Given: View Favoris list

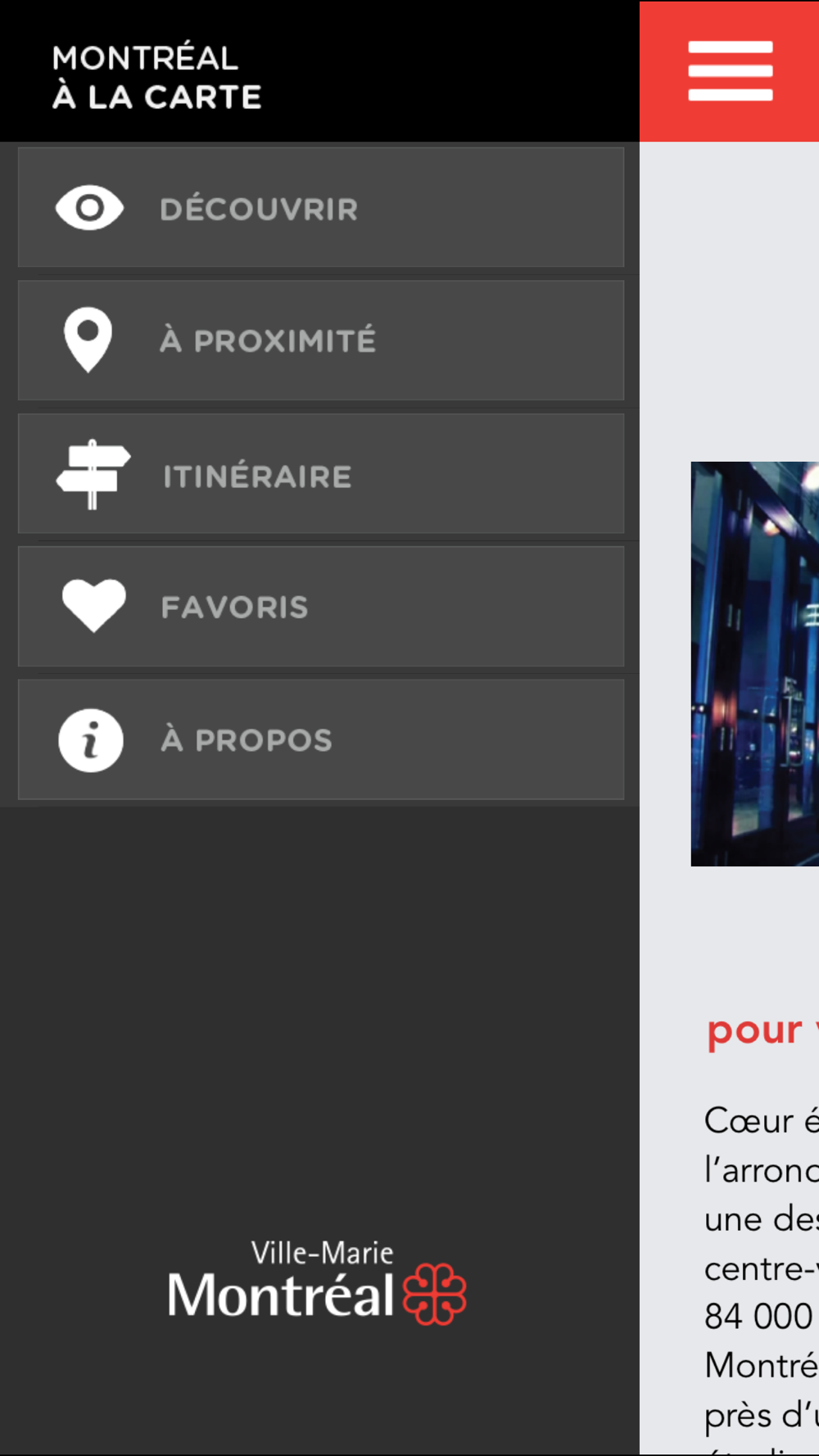Looking at the screenshot, I should 321,607.
